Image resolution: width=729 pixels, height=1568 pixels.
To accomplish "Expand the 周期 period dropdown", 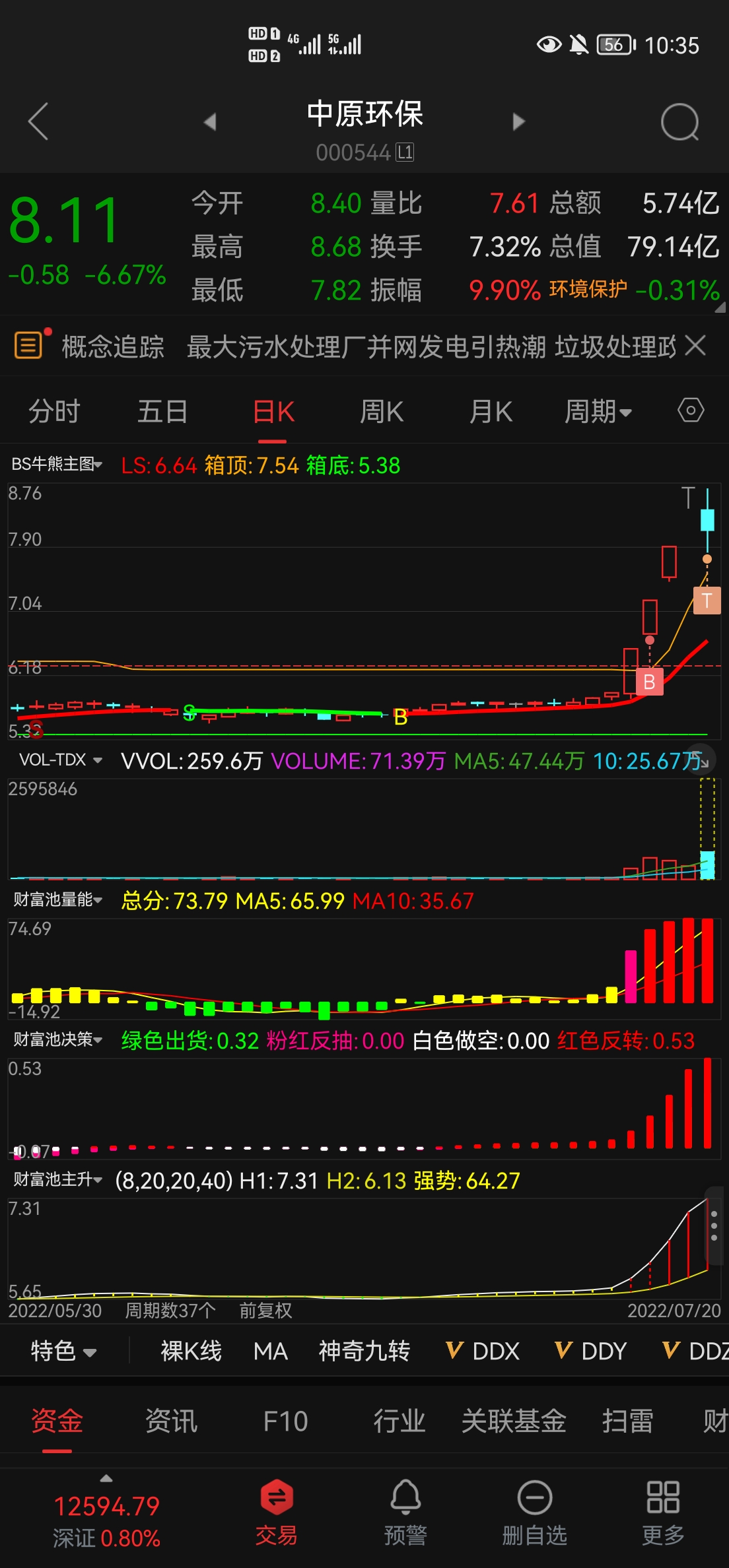I will pos(598,412).
